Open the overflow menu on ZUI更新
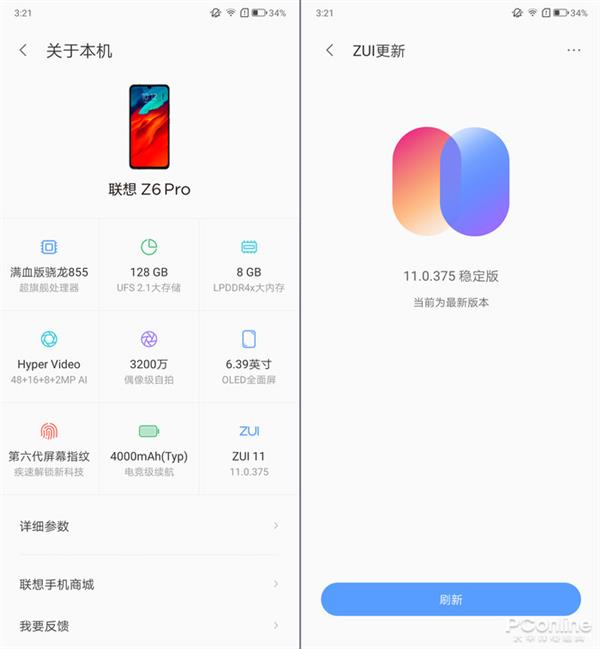 [573, 50]
